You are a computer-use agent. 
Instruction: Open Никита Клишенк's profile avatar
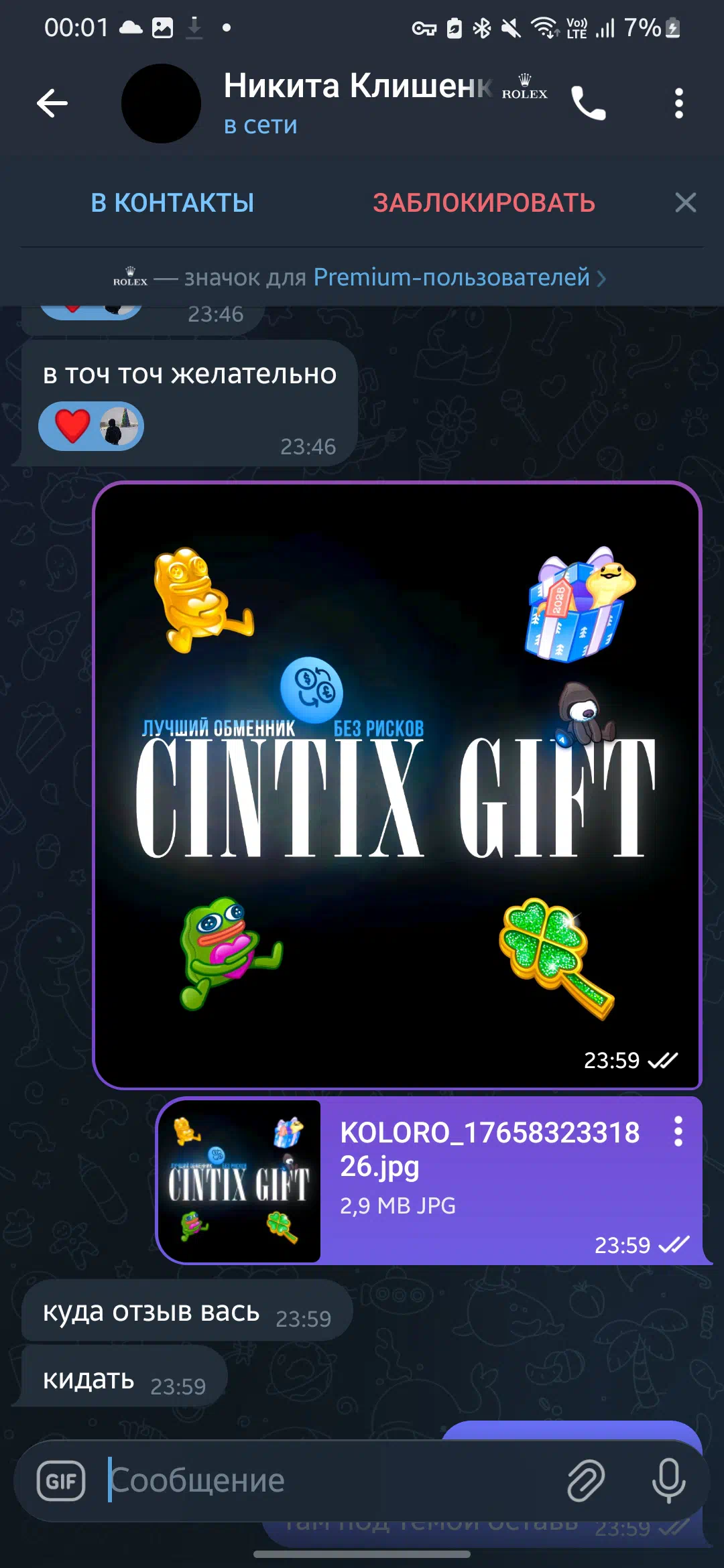tap(161, 103)
